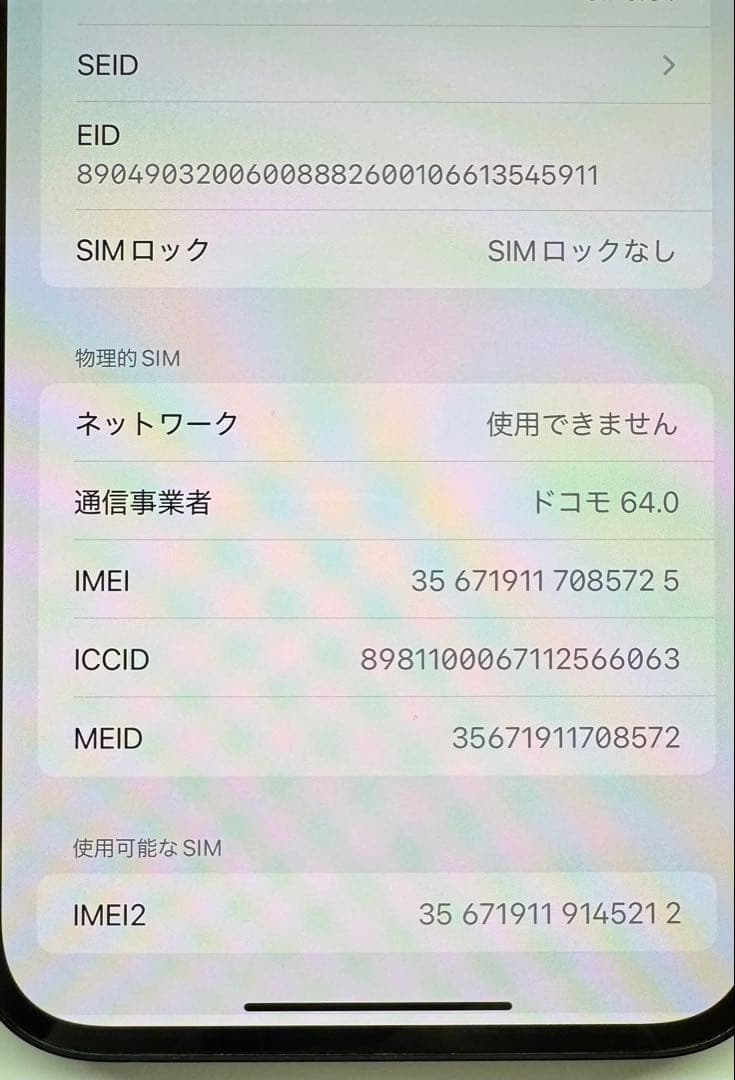
Task: Select the ICCID number value
Action: pos(530,660)
